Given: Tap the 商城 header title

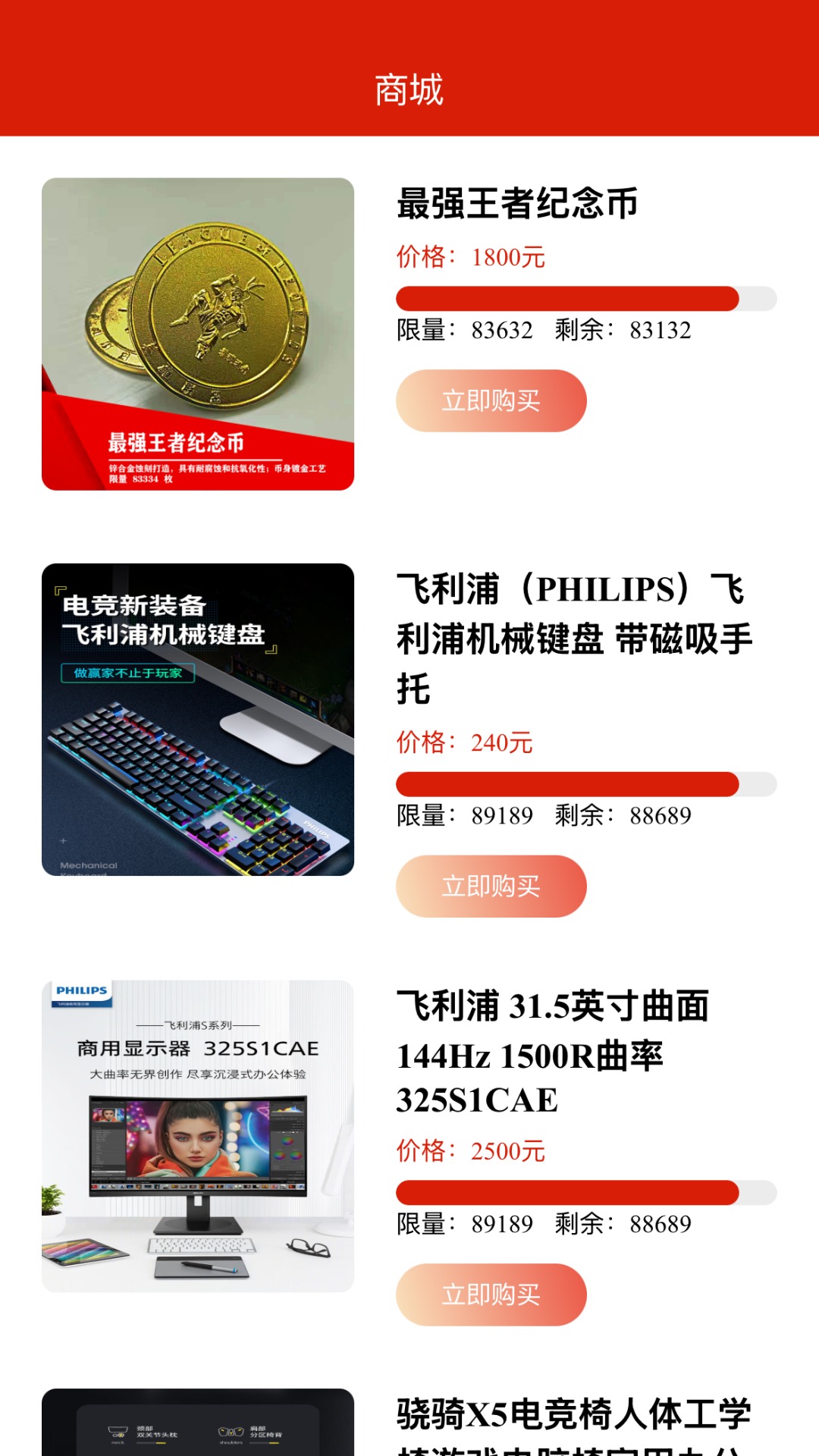Looking at the screenshot, I should pos(409,88).
